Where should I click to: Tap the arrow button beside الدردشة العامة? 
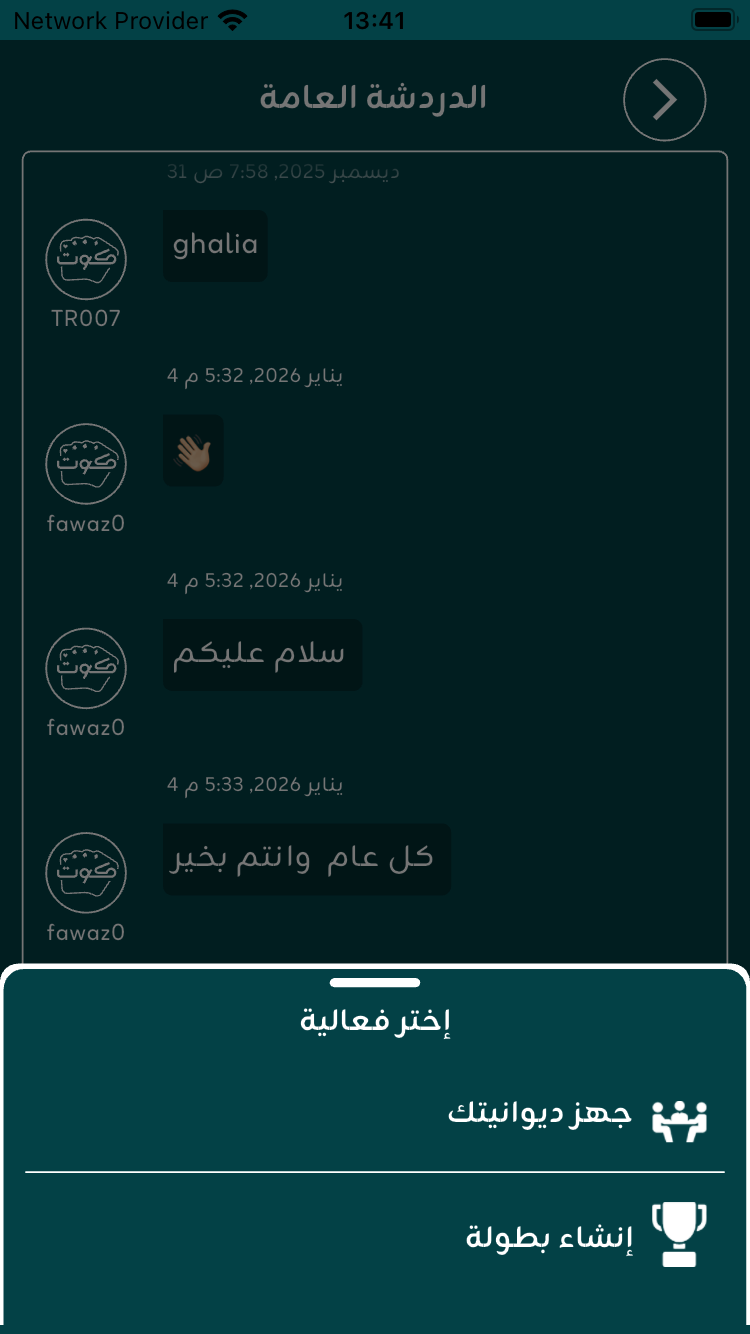(665, 100)
